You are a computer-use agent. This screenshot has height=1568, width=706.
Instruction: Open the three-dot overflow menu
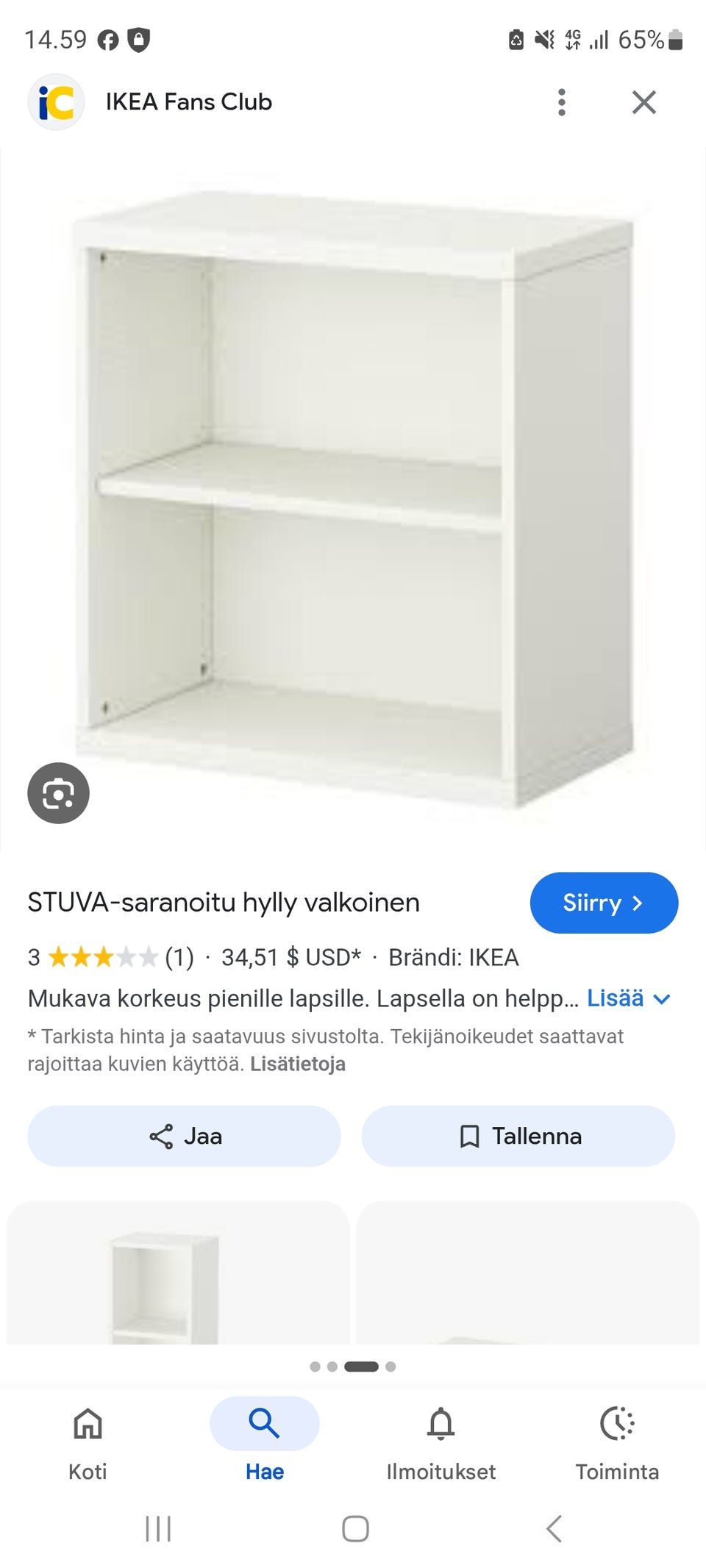pos(561,102)
